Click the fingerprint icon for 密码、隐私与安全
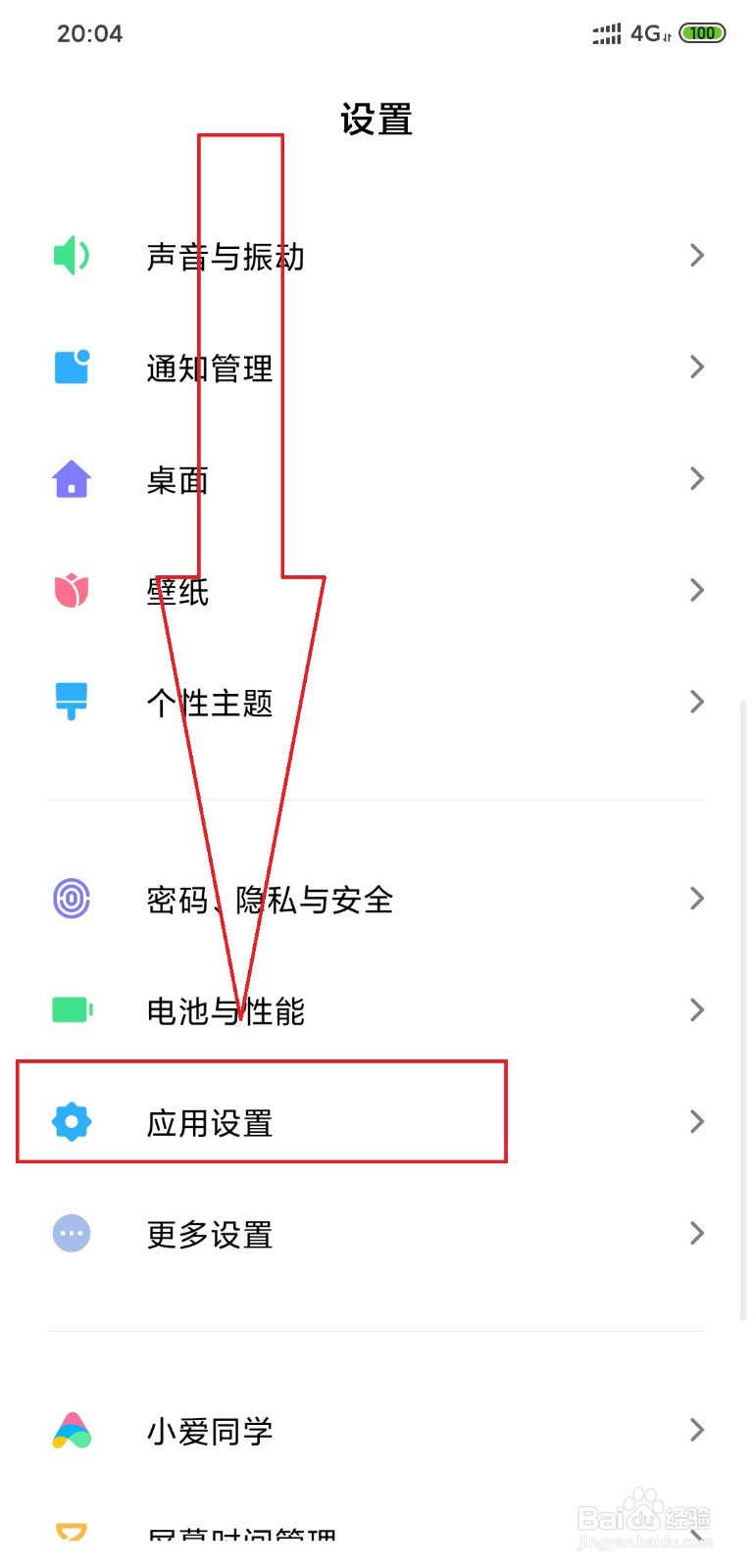 point(70,898)
